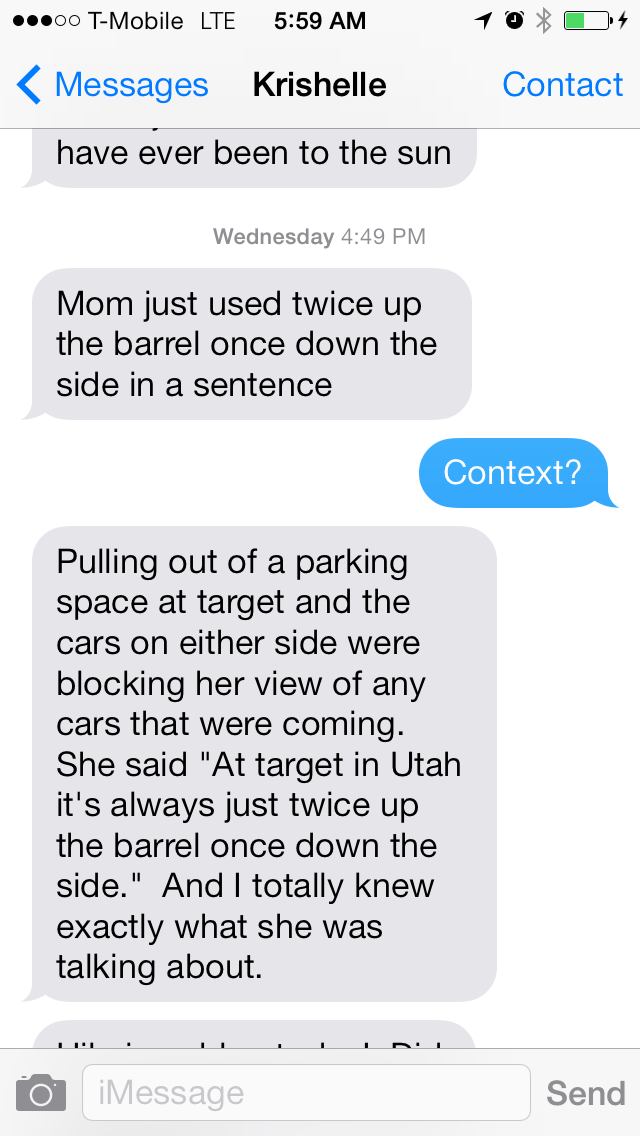Open Contact details for Krishelle

[562, 85]
